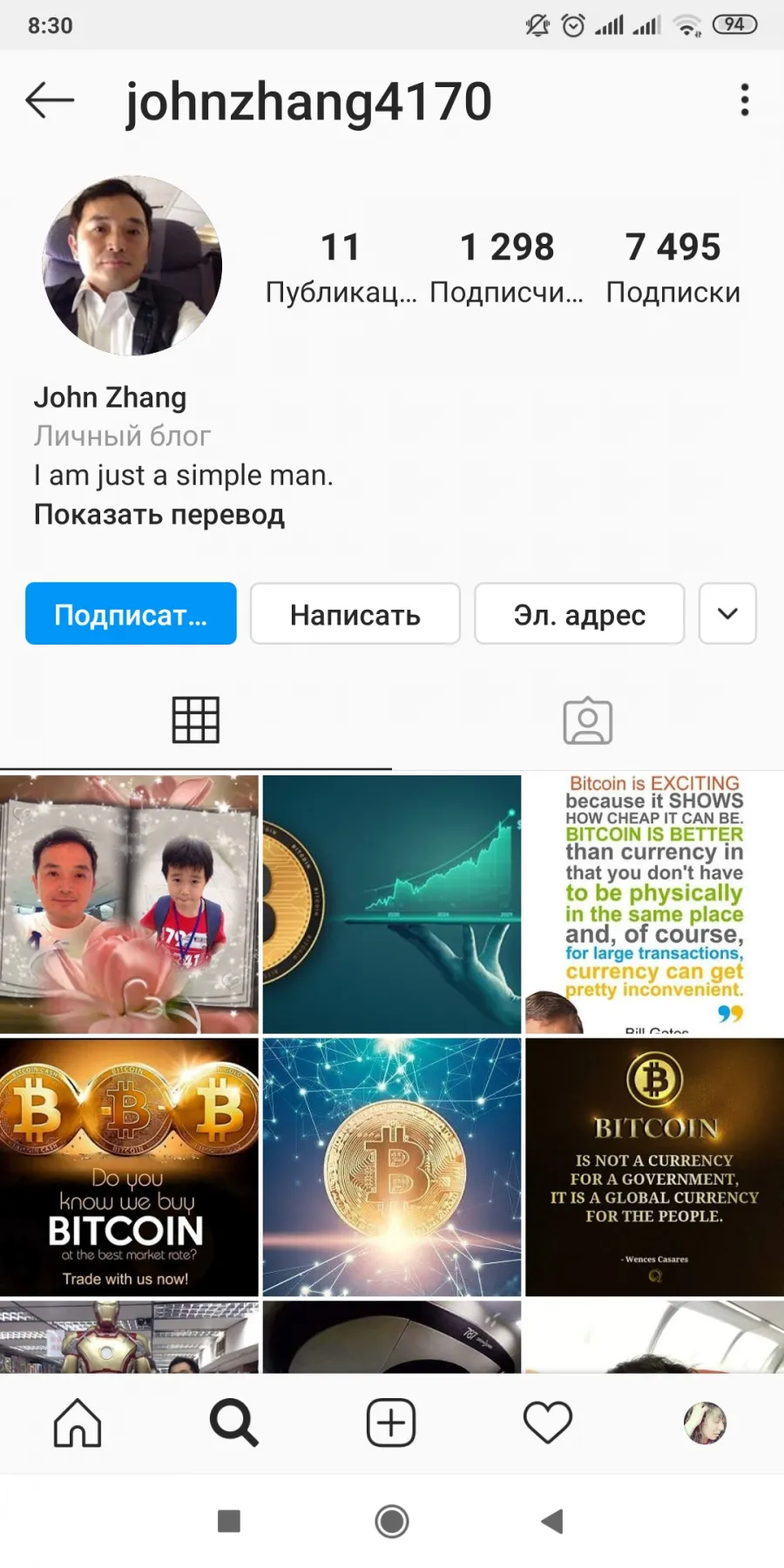Viewport: 784px width, 1568px height.
Task: Switch to the tagged photos tab
Action: [588, 720]
